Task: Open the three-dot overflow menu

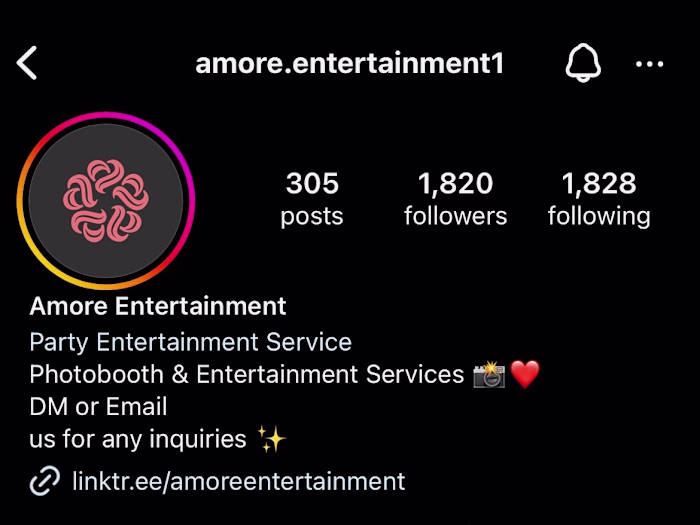Action: tap(649, 64)
